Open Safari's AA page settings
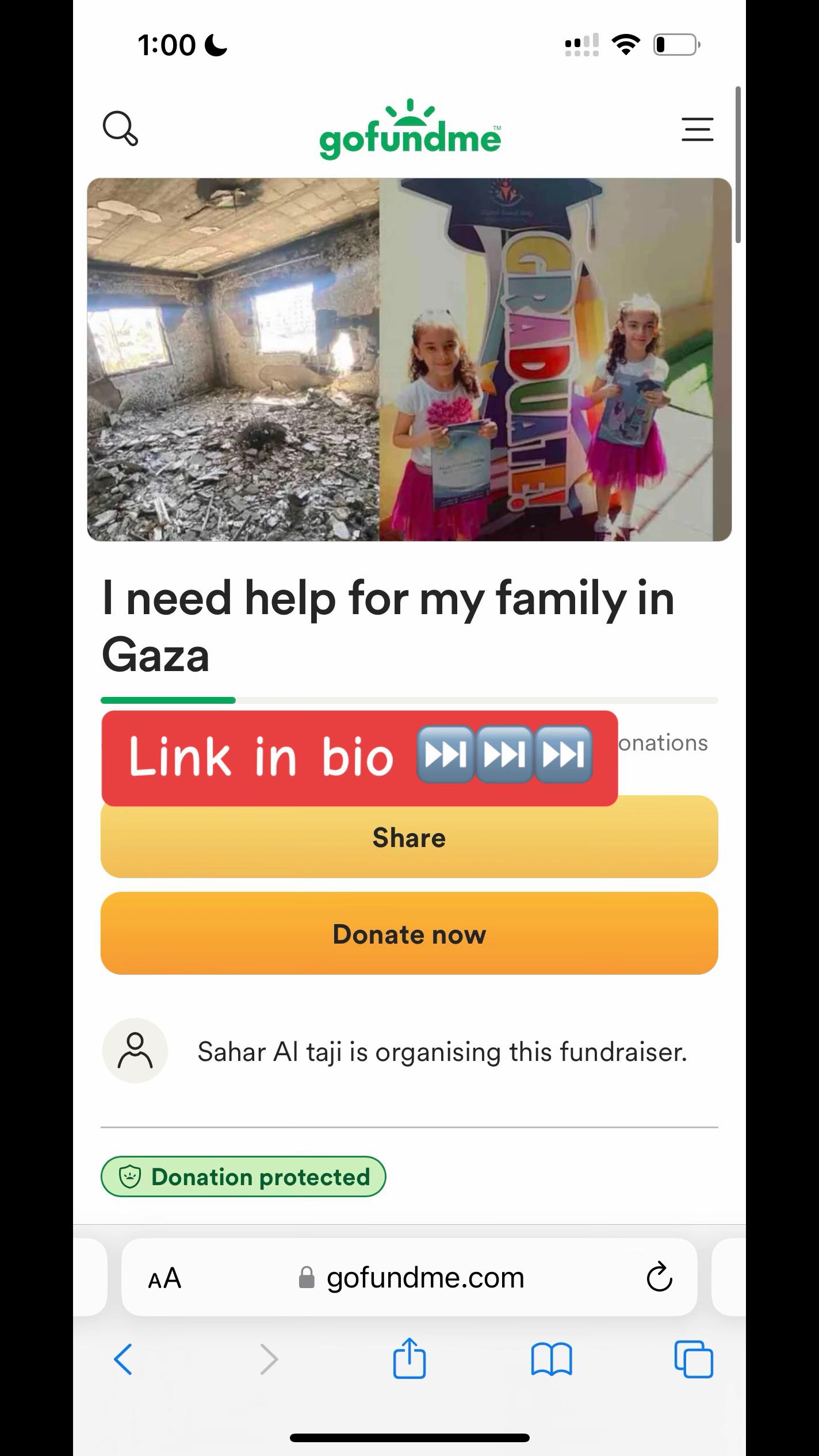 164,1278
